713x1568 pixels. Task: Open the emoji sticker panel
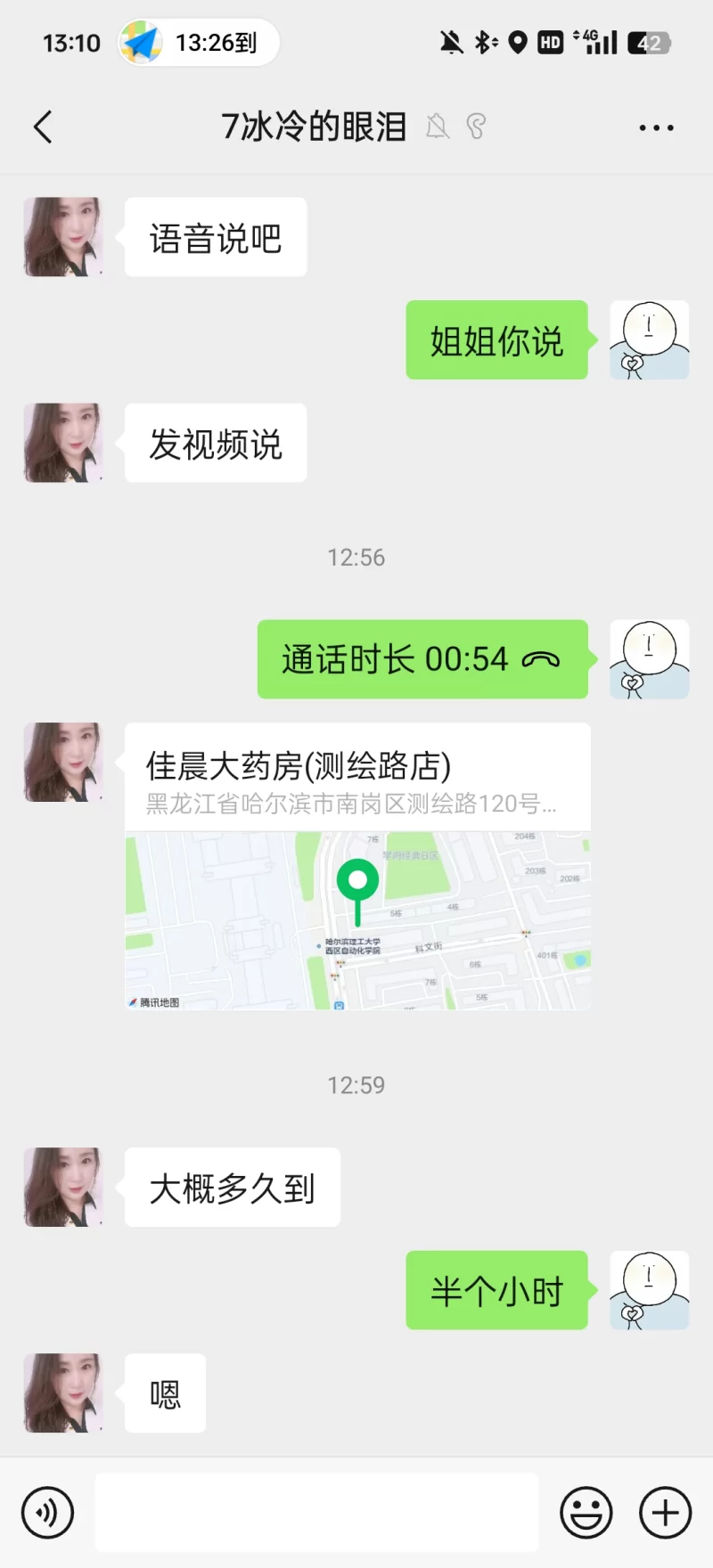[x=586, y=1513]
